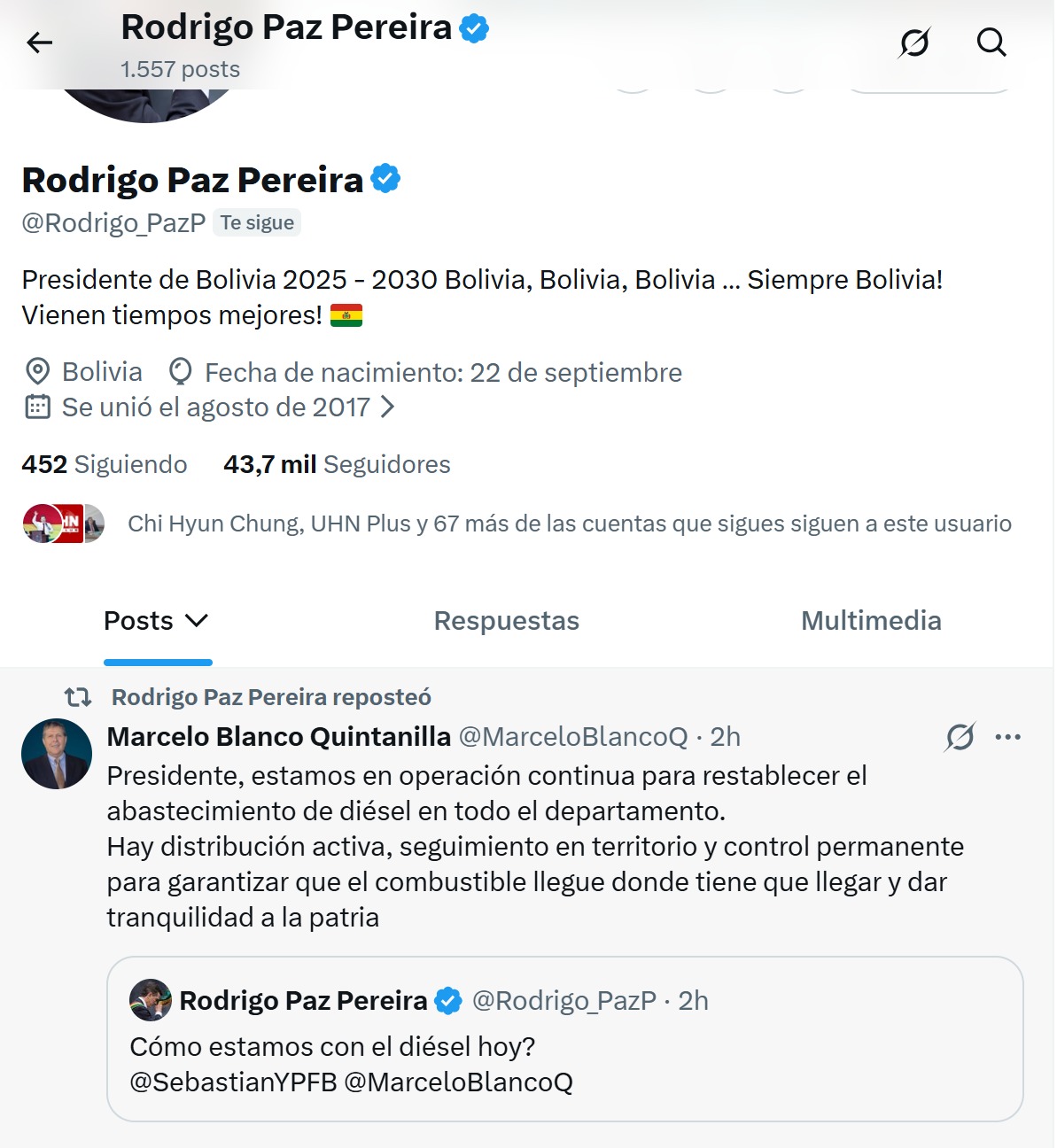Viewport: 1057px width, 1148px height.
Task: Open the quoted post about diésel
Action: click(x=564, y=1050)
